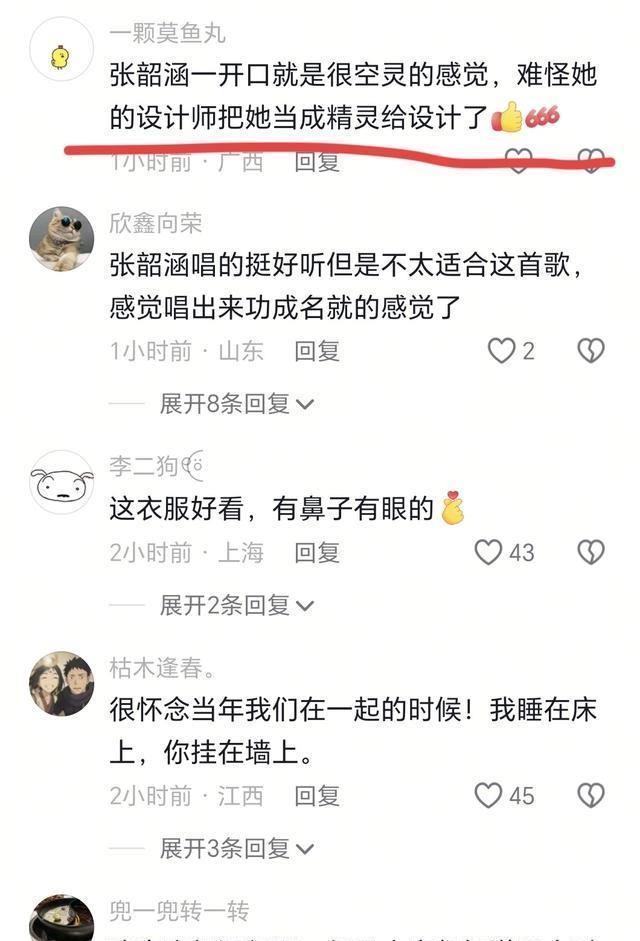
Task: Open 枯木逢春's profile avatar
Action: click(x=62, y=684)
